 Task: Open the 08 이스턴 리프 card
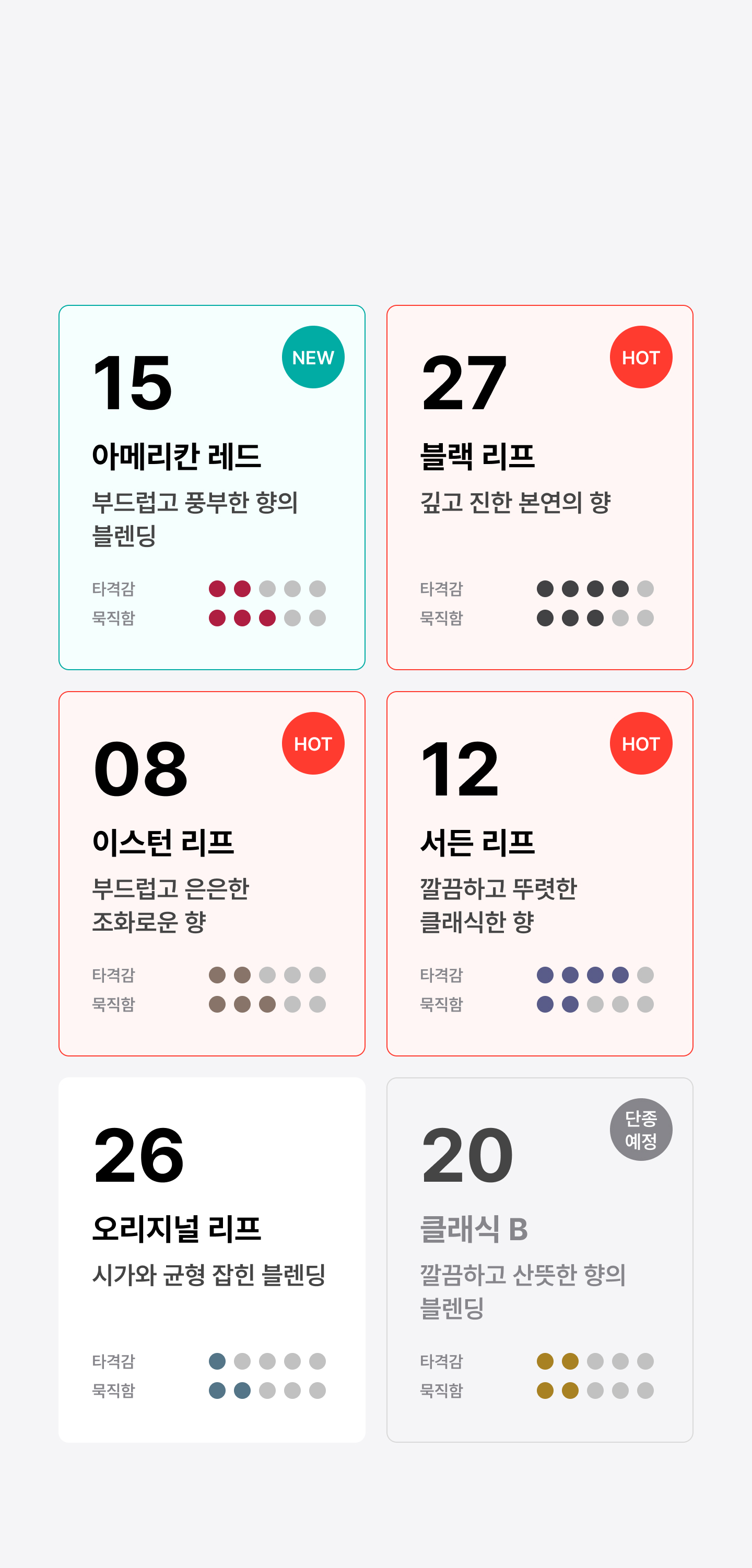[x=211, y=873]
